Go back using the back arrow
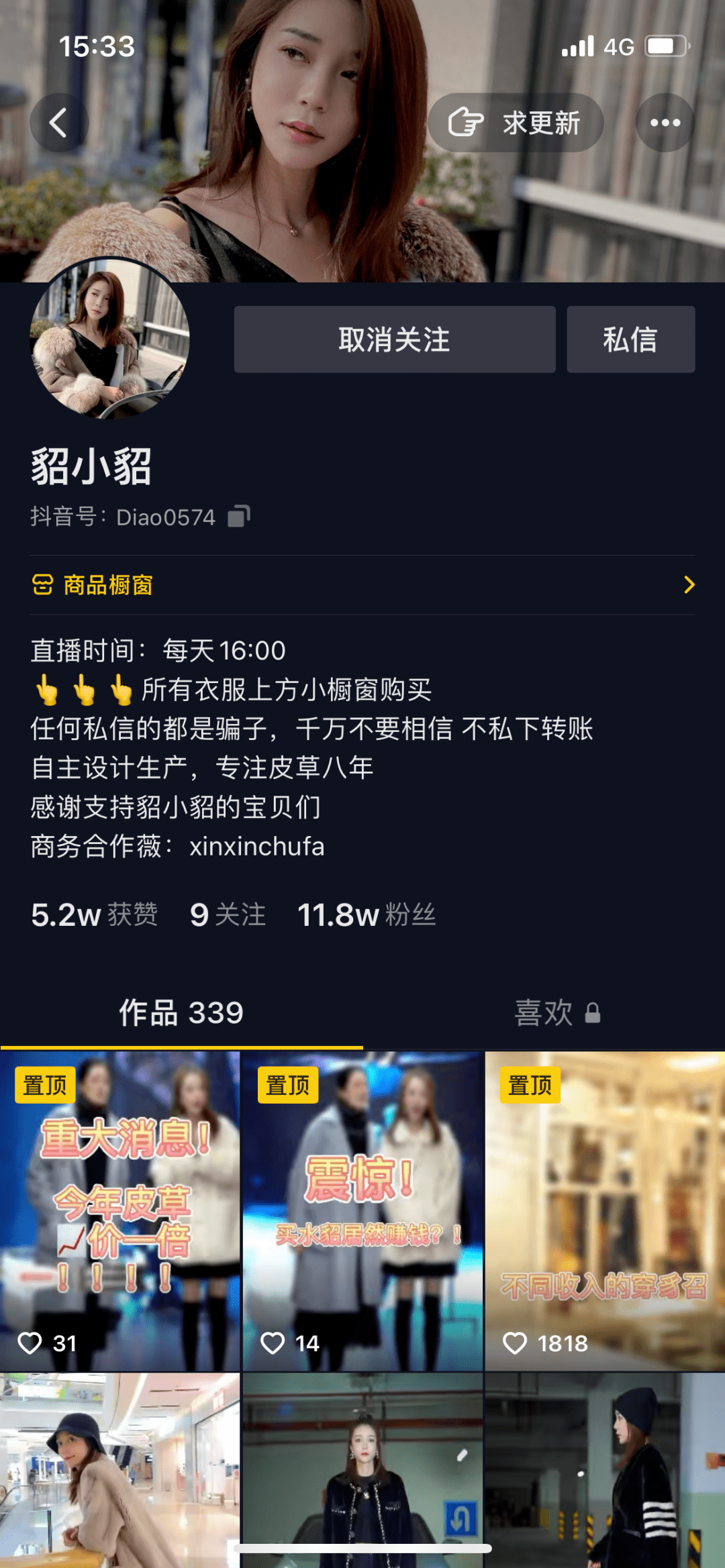The height and width of the screenshot is (1568, 725). coord(59,123)
